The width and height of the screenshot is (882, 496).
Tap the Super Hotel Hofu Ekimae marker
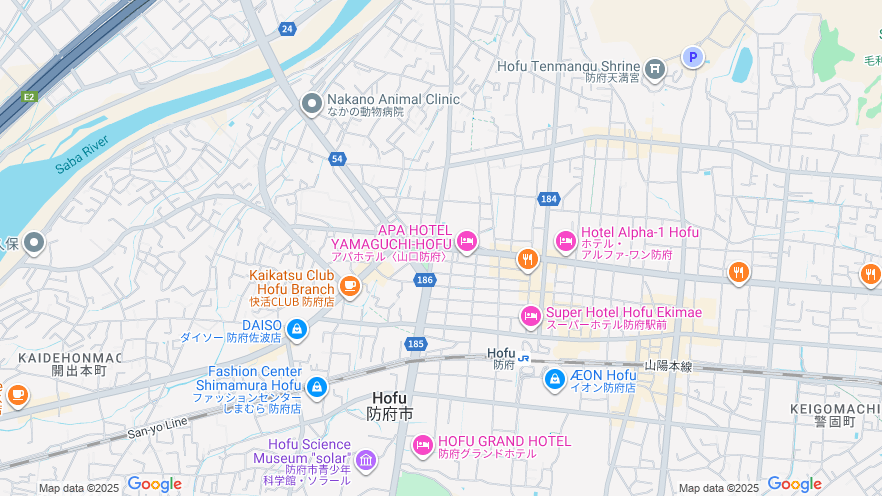point(531,317)
